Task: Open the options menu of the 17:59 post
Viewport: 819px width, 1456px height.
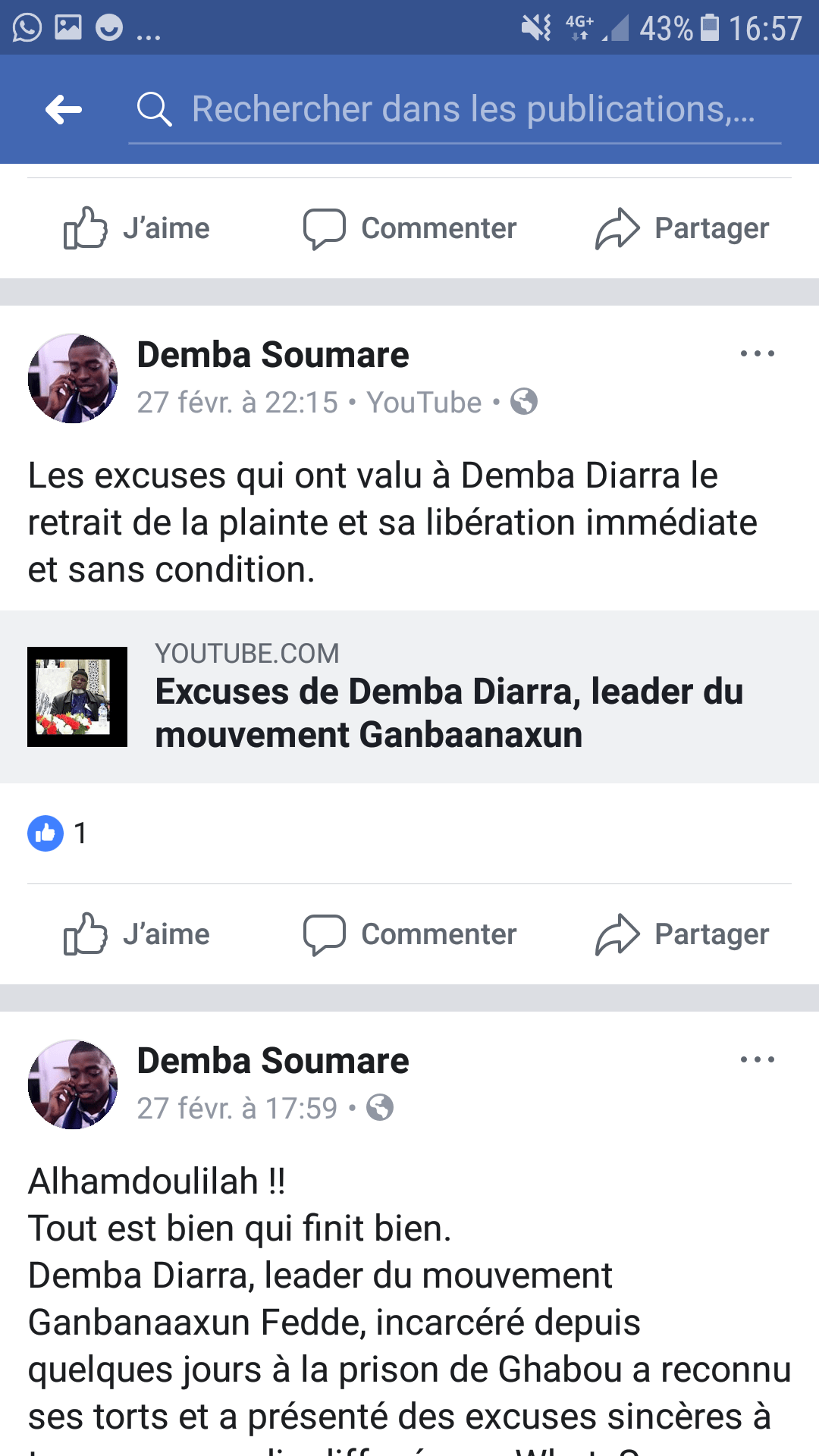Action: (757, 1060)
